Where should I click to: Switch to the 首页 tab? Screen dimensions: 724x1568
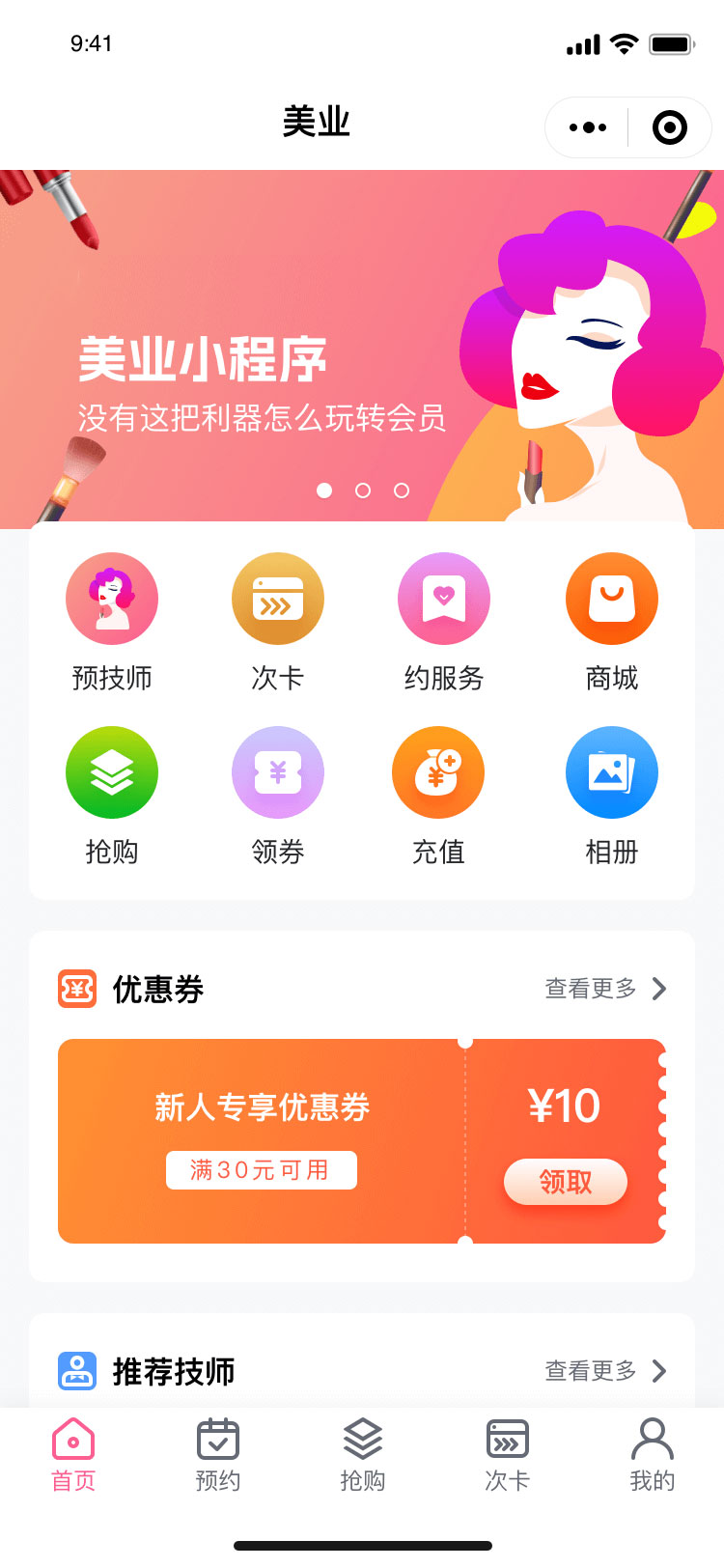coord(73,1454)
